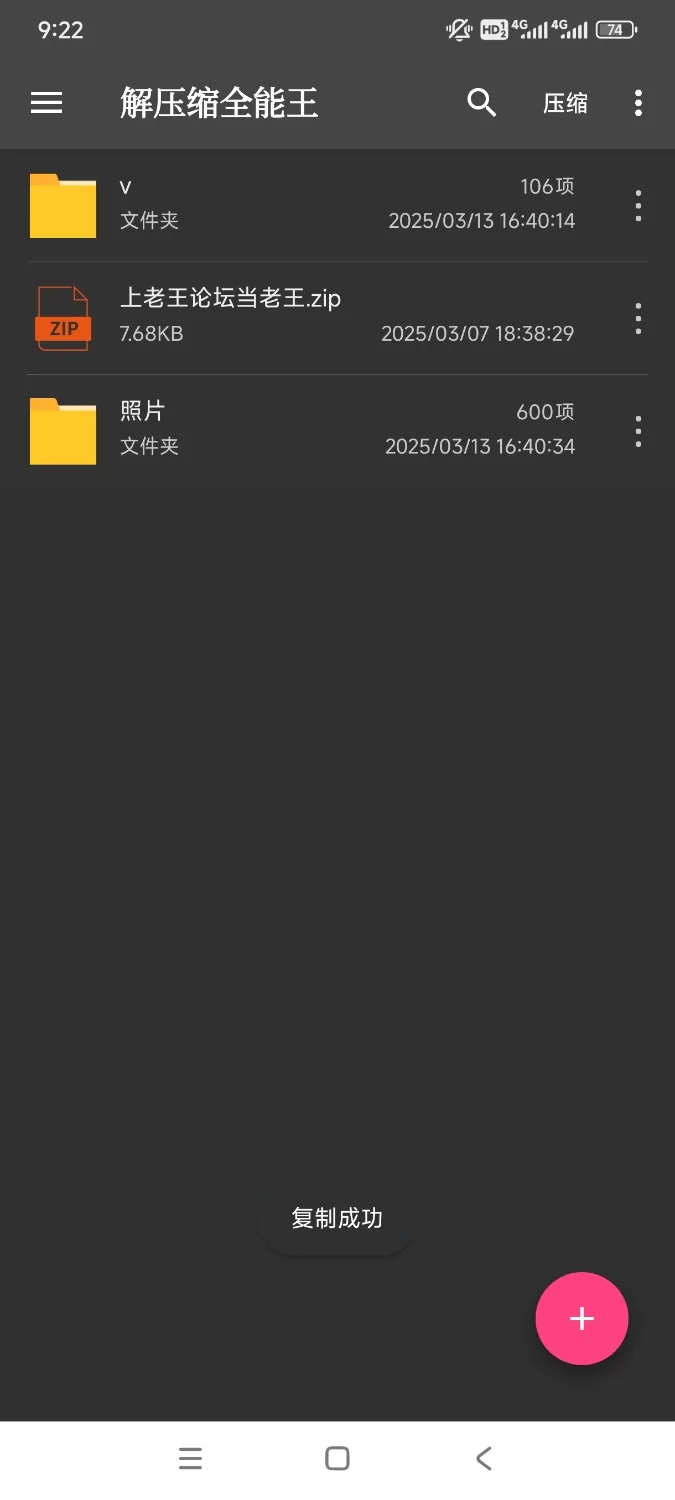The width and height of the screenshot is (675, 1500).
Task: Open the app bar overflow menu
Action: pyautogui.click(x=638, y=103)
